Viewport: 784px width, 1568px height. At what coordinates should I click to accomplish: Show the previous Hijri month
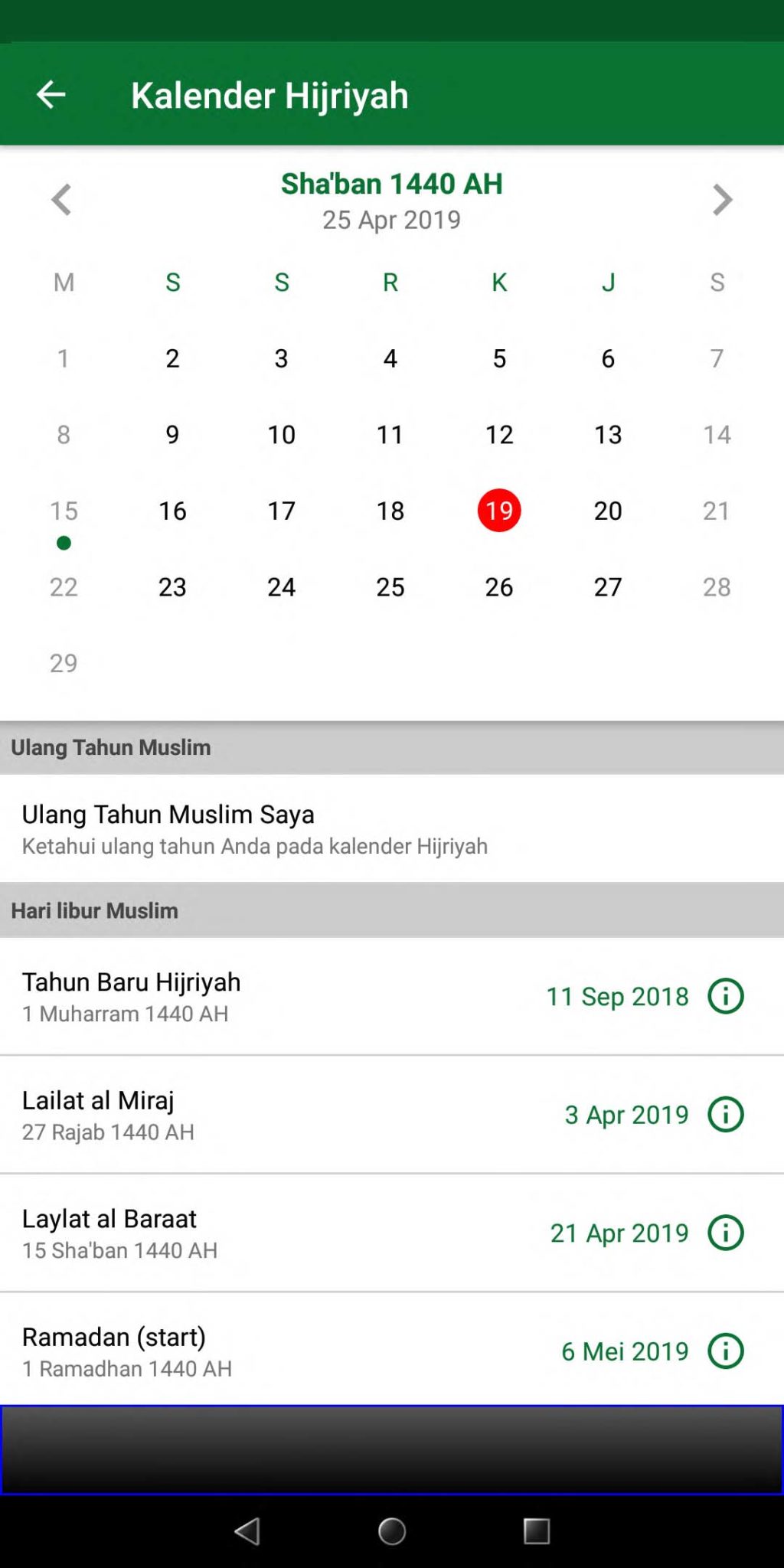pyautogui.click(x=61, y=200)
